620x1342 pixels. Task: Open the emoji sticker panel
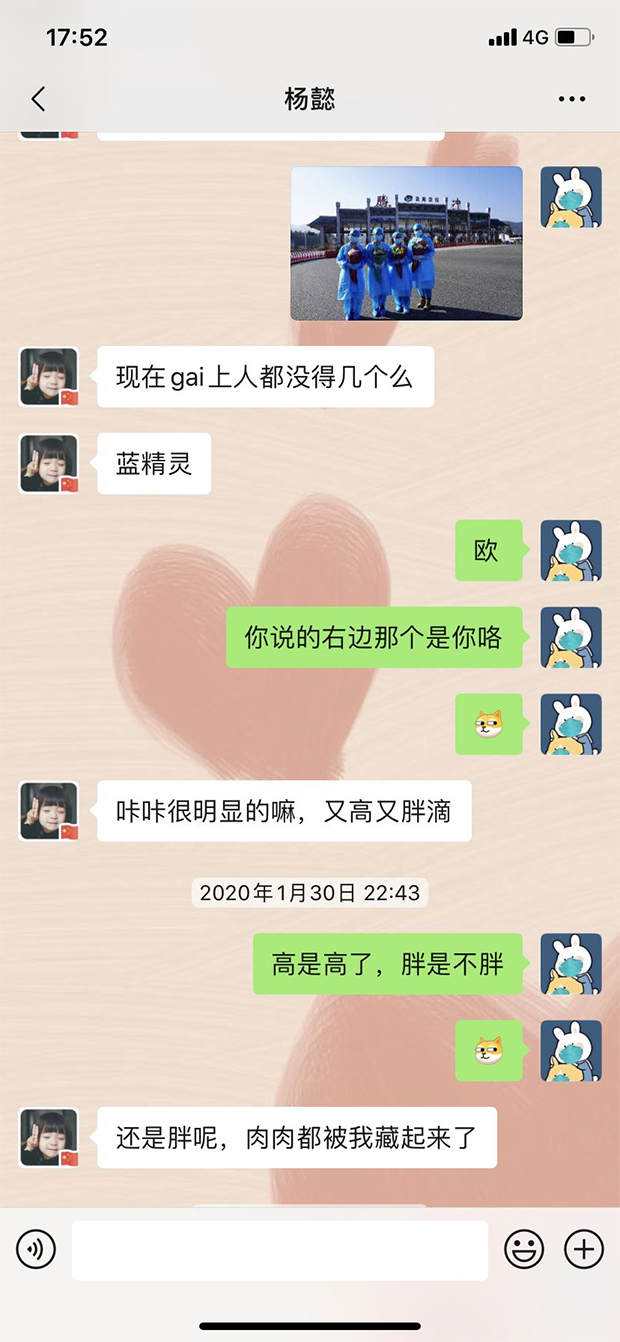click(524, 1249)
